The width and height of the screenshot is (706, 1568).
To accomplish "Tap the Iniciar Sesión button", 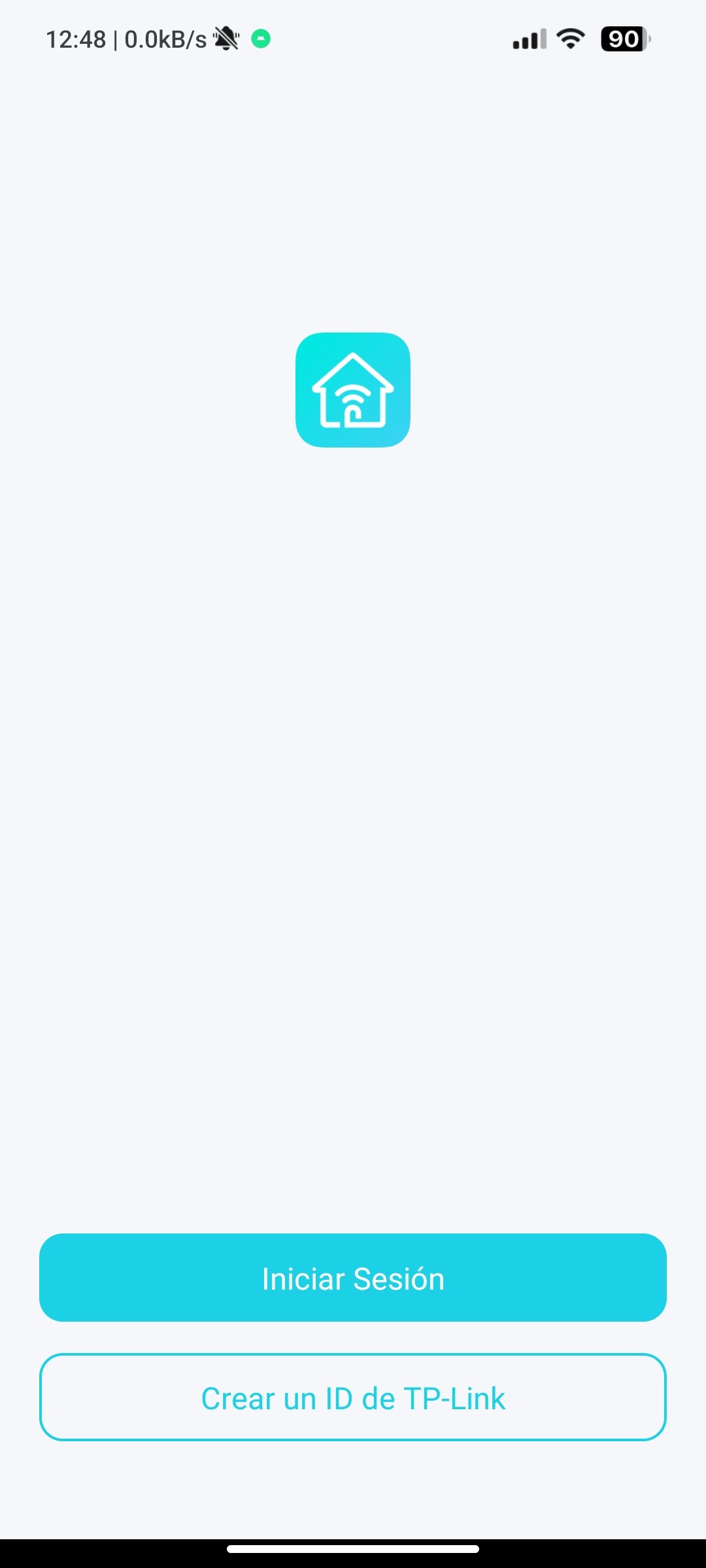I will 353,1277.
